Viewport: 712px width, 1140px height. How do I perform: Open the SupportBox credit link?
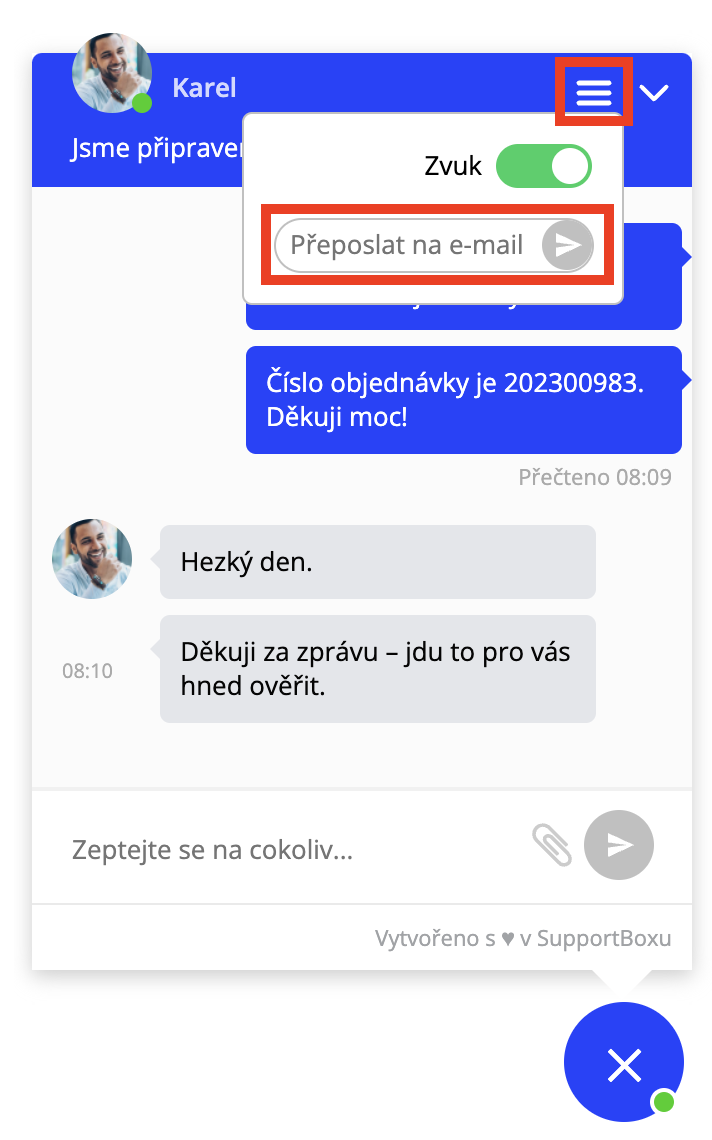(523, 939)
